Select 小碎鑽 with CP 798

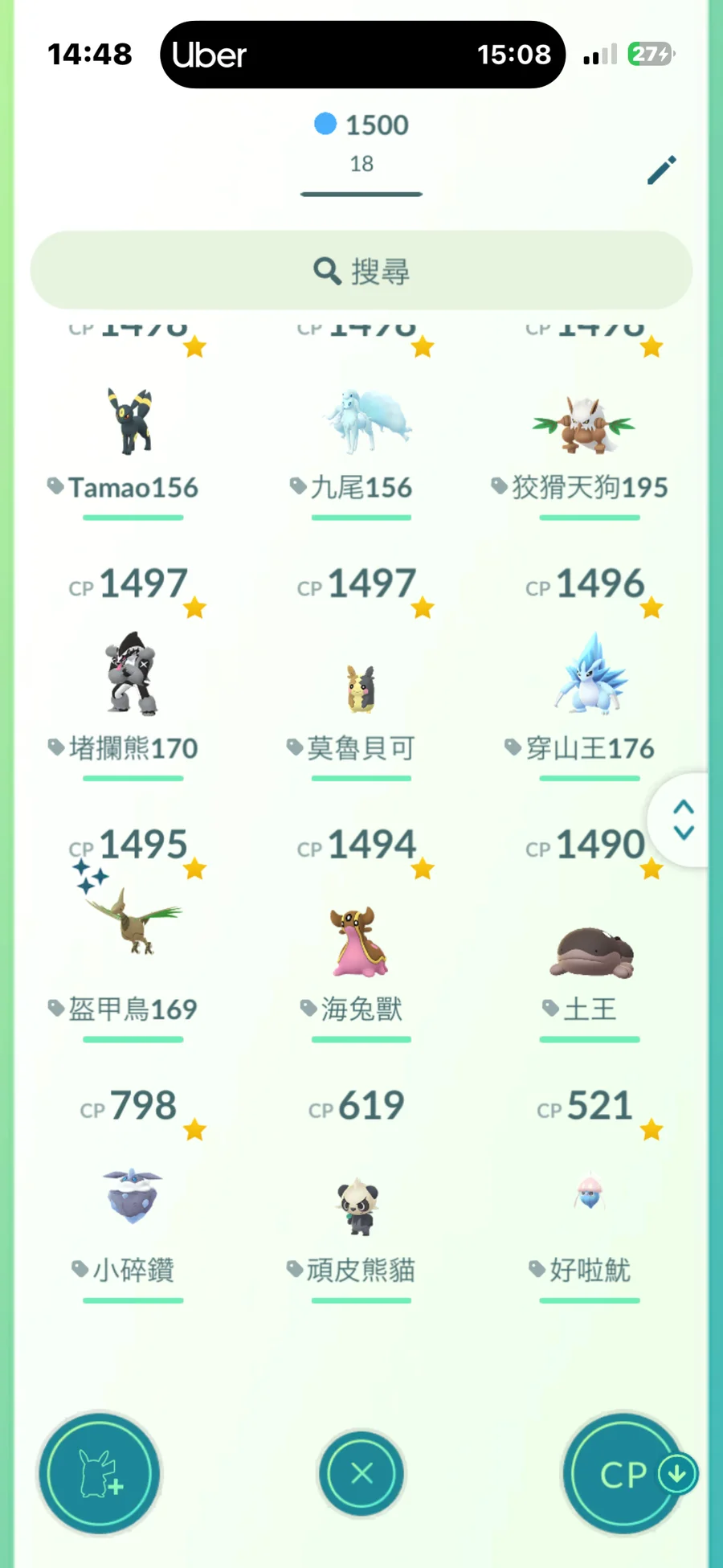[133, 1196]
